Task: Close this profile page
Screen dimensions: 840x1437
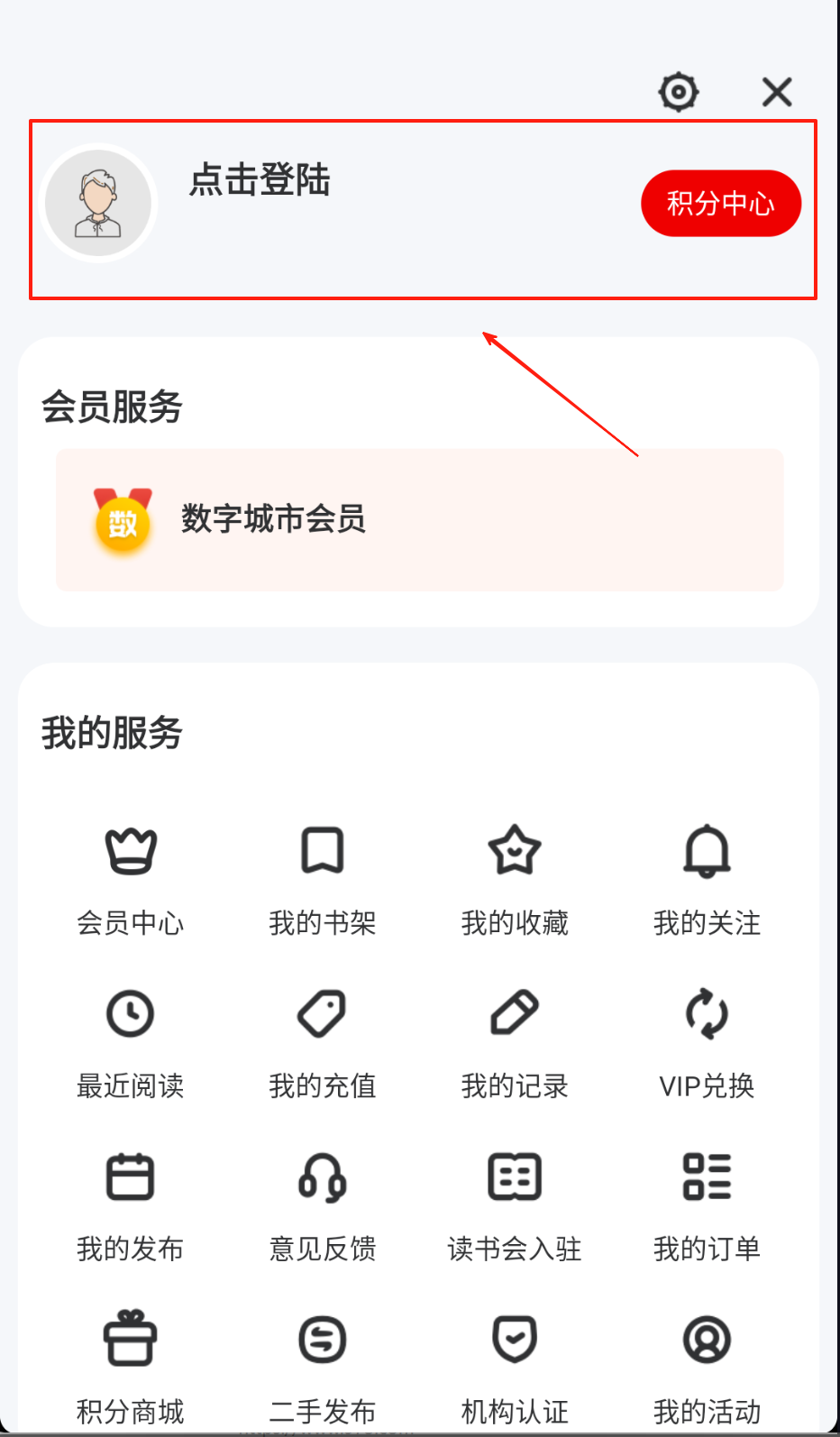Action: [x=776, y=92]
